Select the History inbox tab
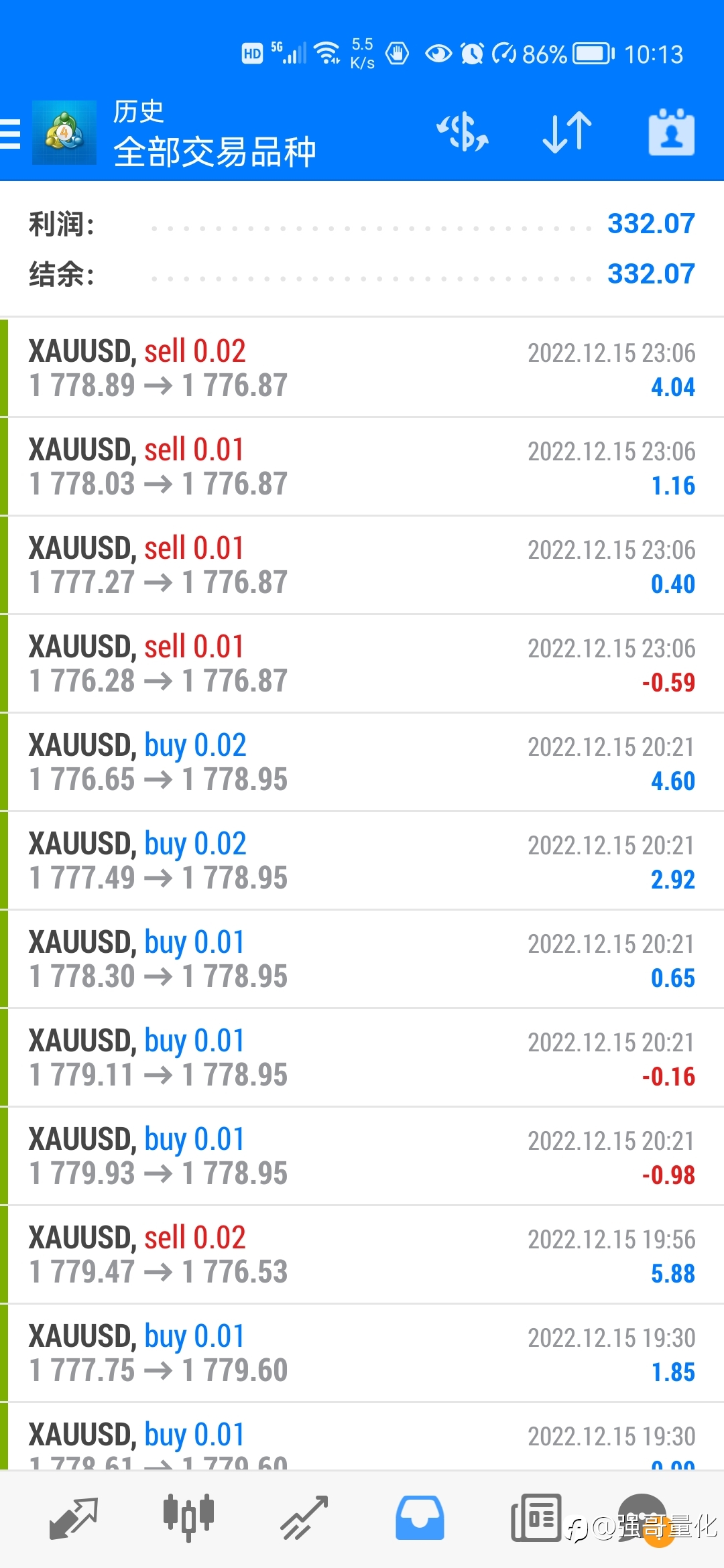This screenshot has width=724, height=1568. click(420, 1518)
